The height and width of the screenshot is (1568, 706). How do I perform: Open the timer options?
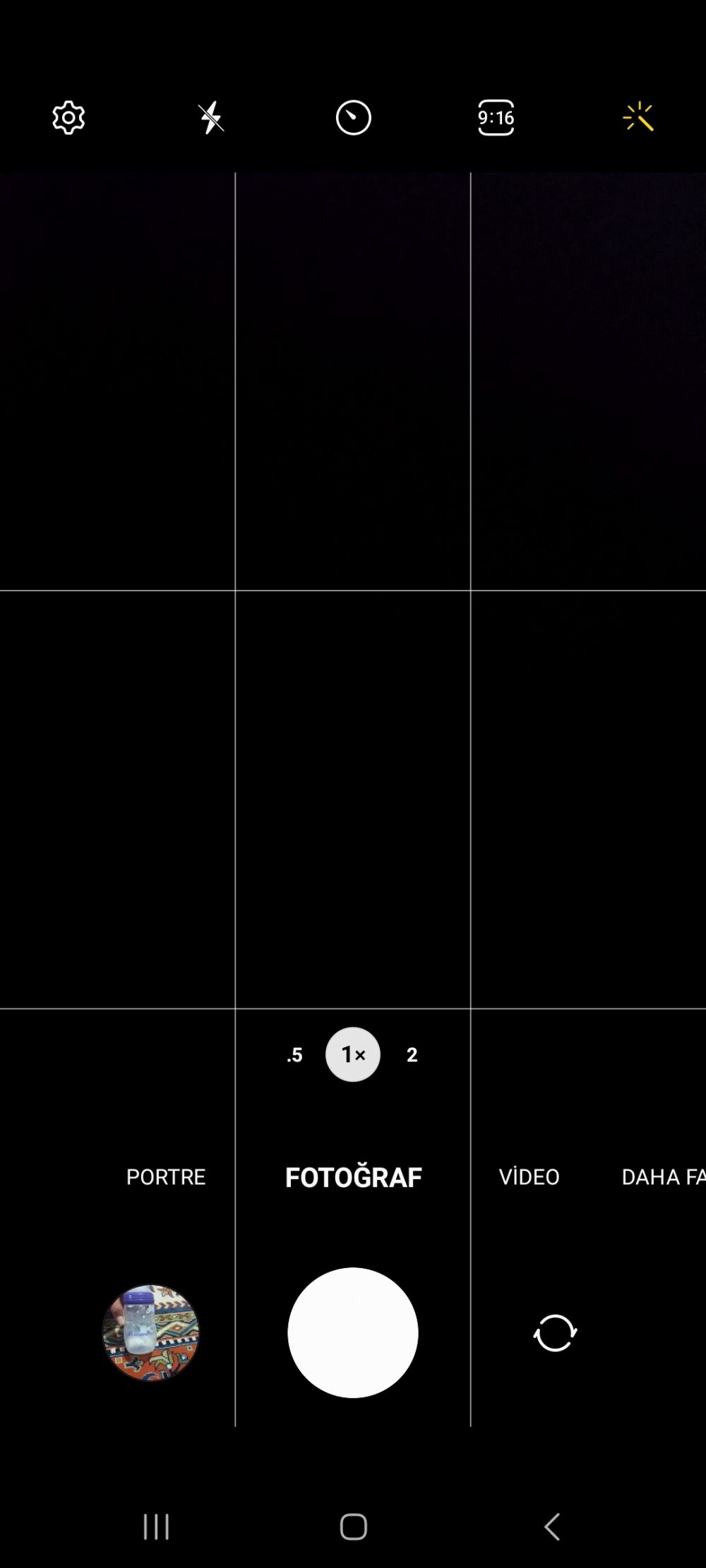353,117
